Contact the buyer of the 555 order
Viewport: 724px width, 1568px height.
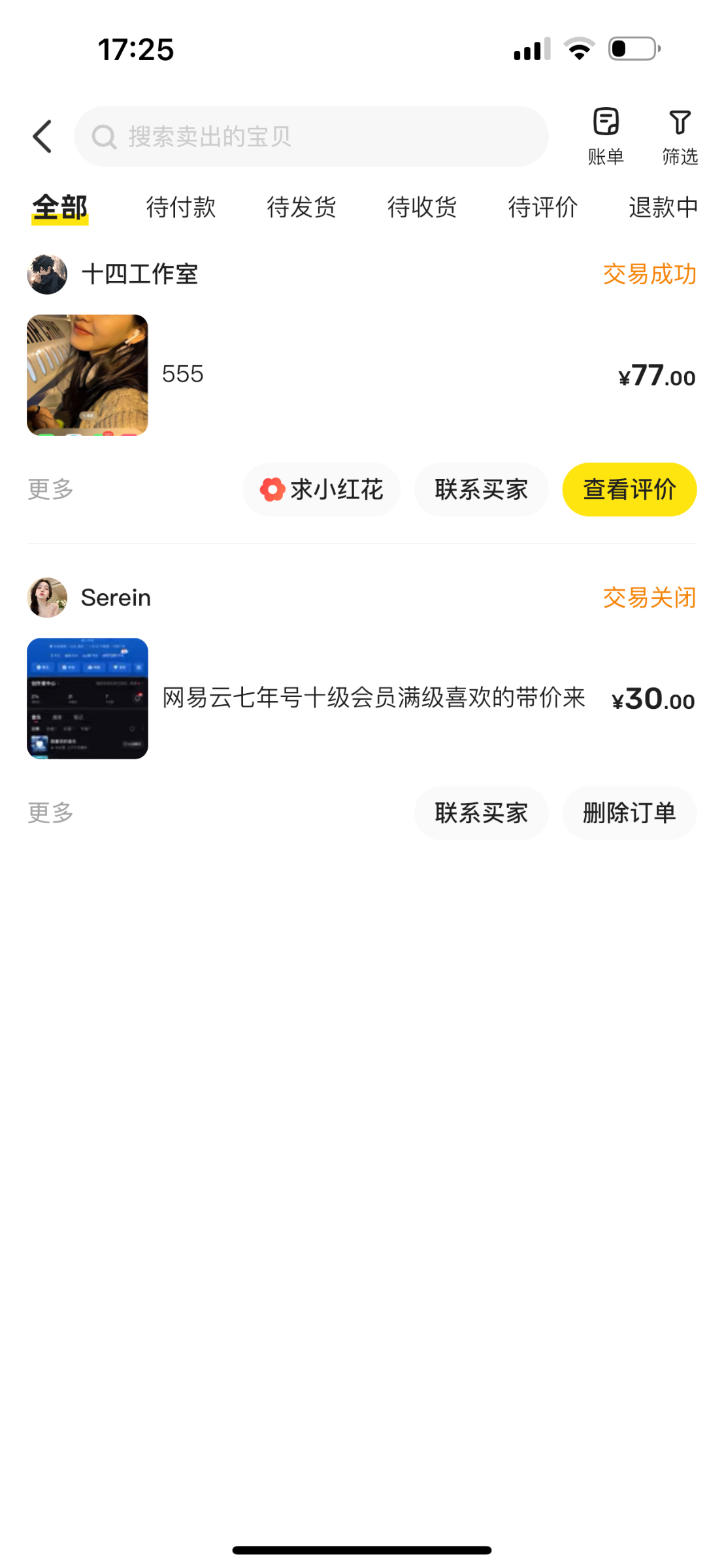(481, 489)
